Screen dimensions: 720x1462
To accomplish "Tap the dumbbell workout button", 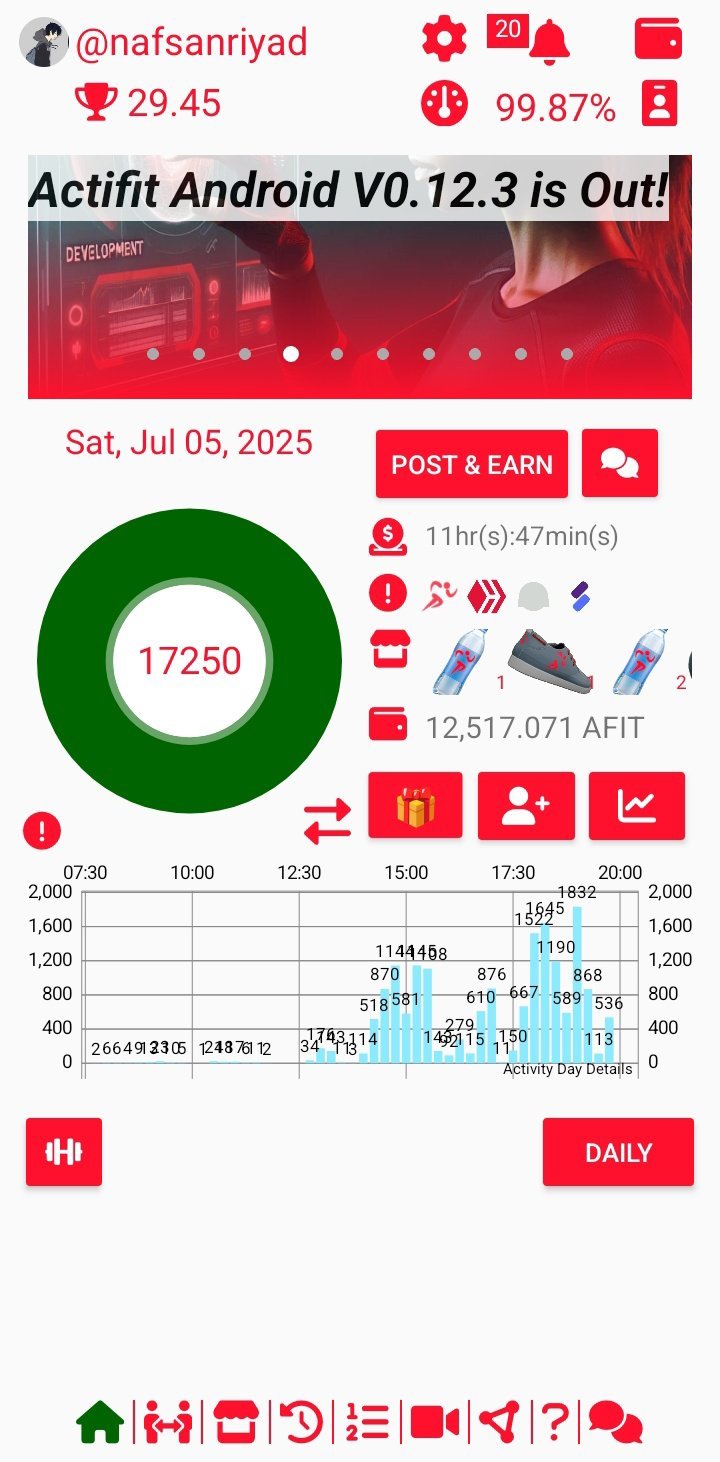I will [x=64, y=1152].
